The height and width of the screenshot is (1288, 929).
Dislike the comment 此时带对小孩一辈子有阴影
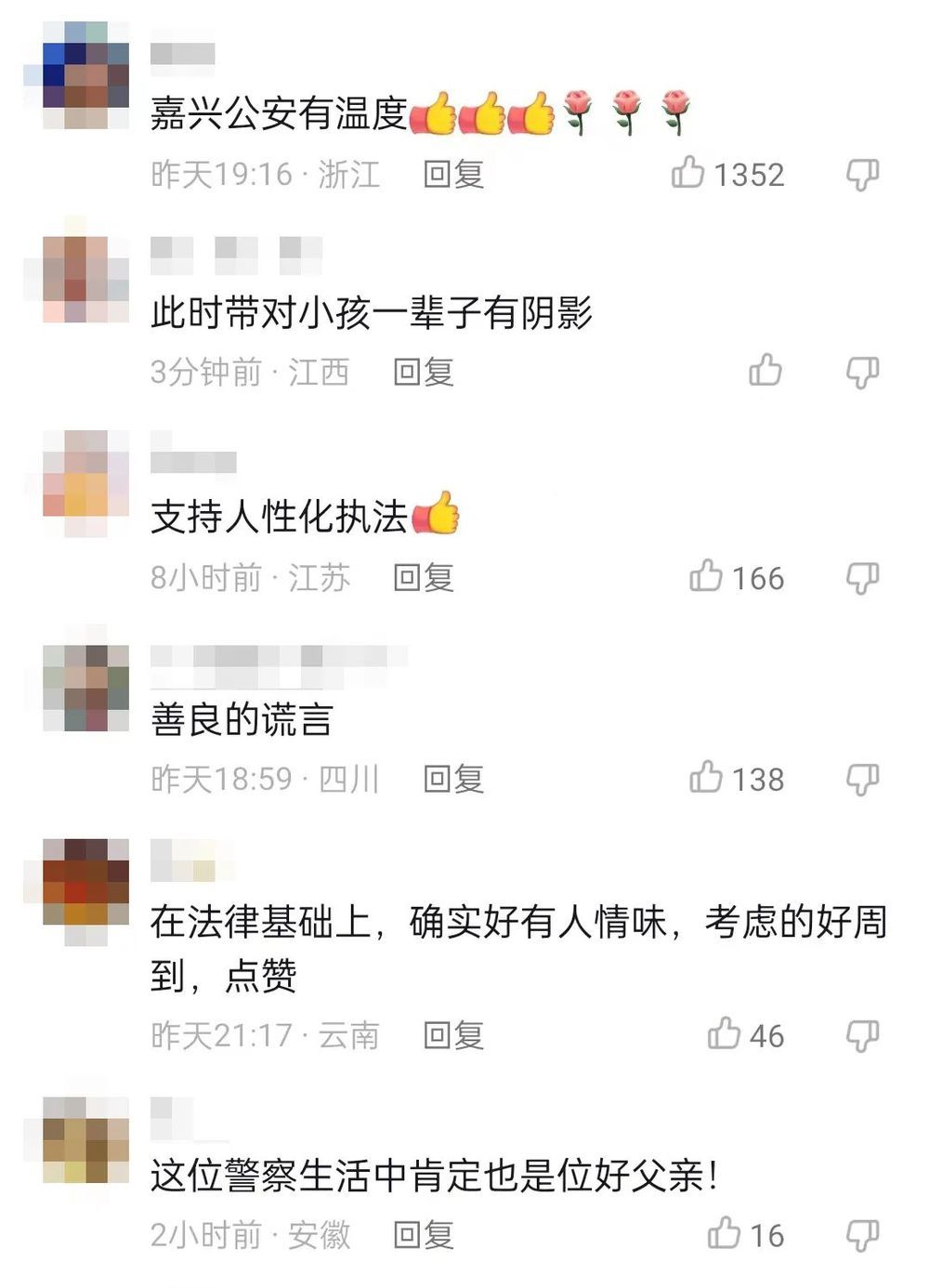863,373
